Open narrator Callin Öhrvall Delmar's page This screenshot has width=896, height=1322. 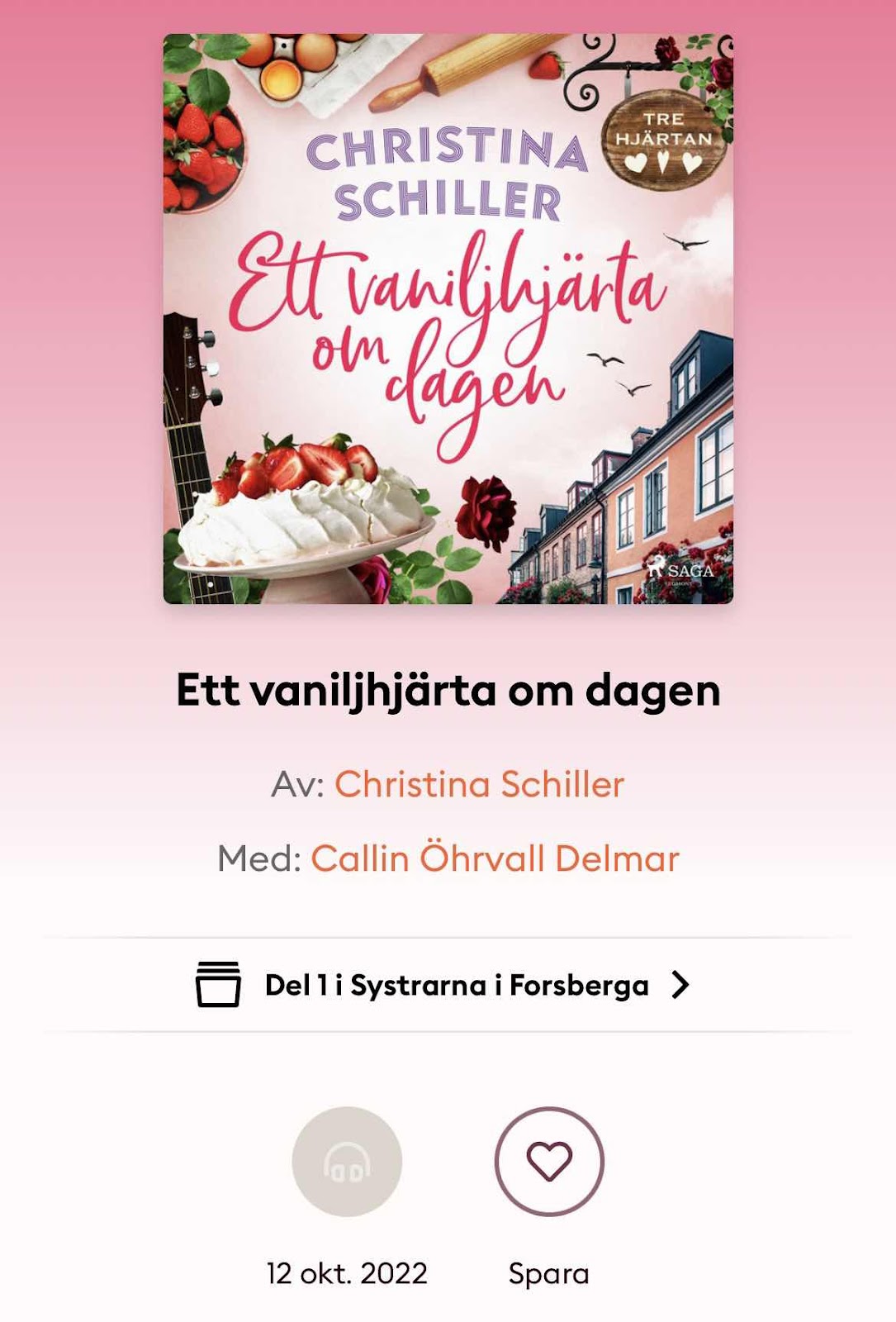tap(494, 858)
